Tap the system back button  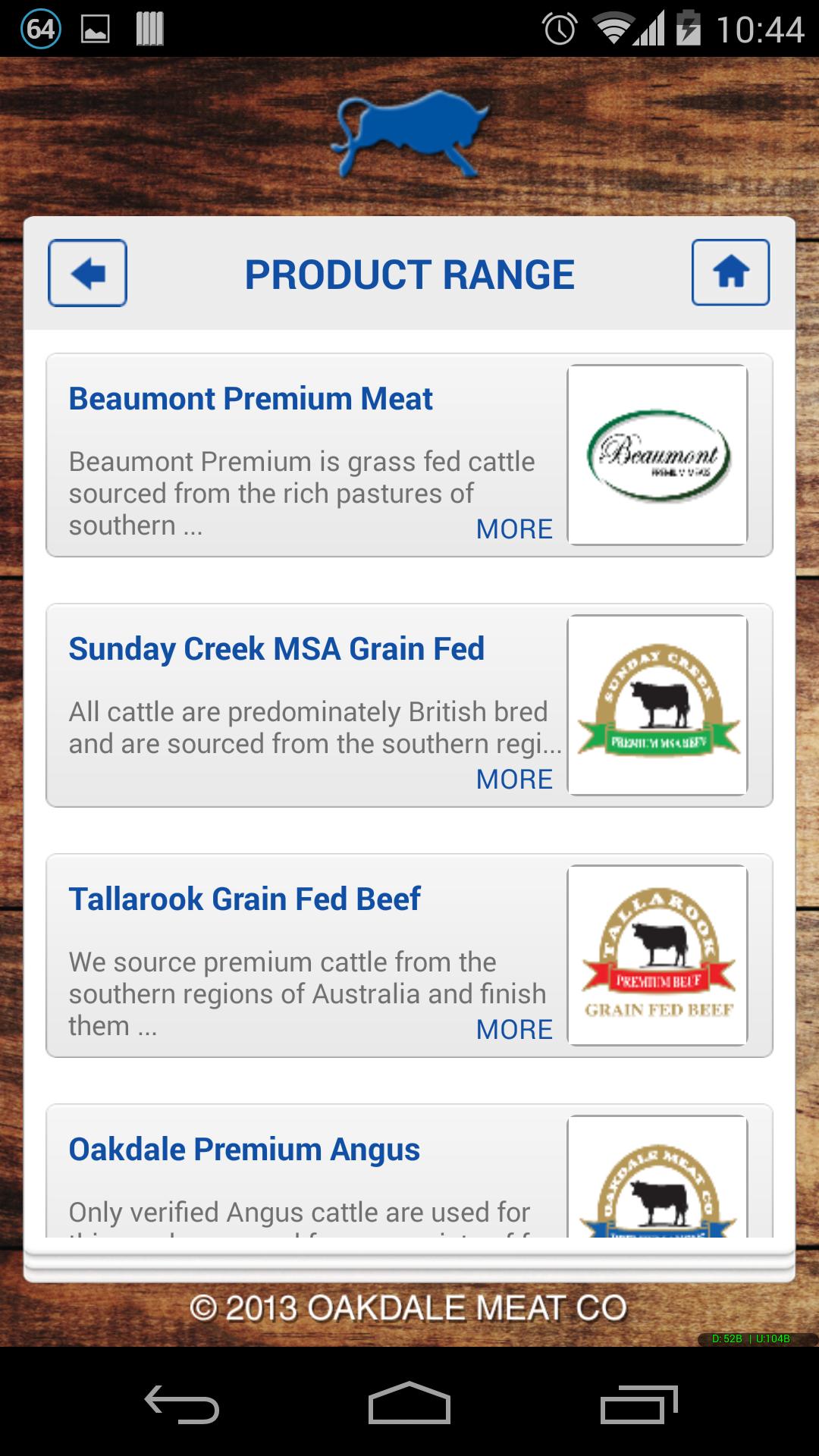pos(182,1403)
